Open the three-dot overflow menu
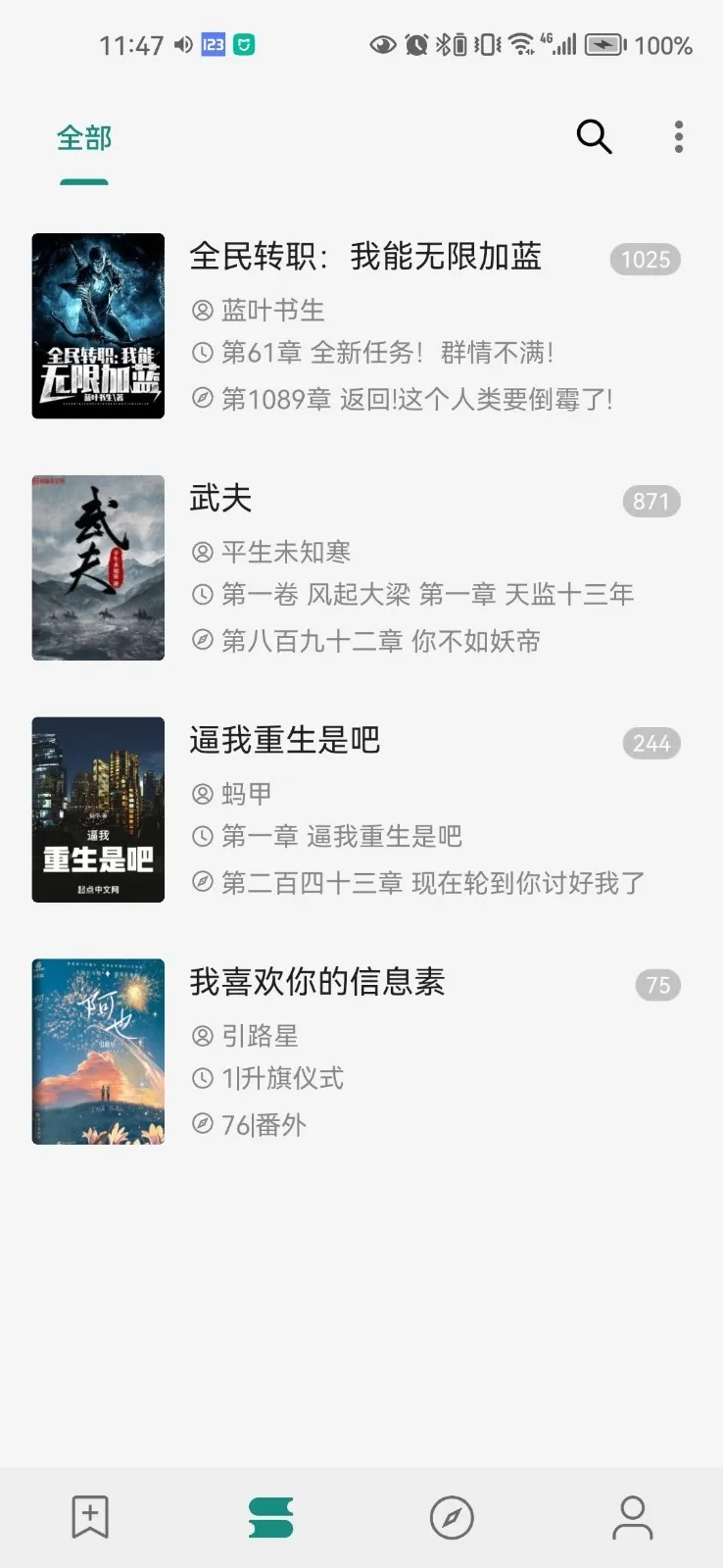Screen dimensions: 723x1568 [678, 137]
